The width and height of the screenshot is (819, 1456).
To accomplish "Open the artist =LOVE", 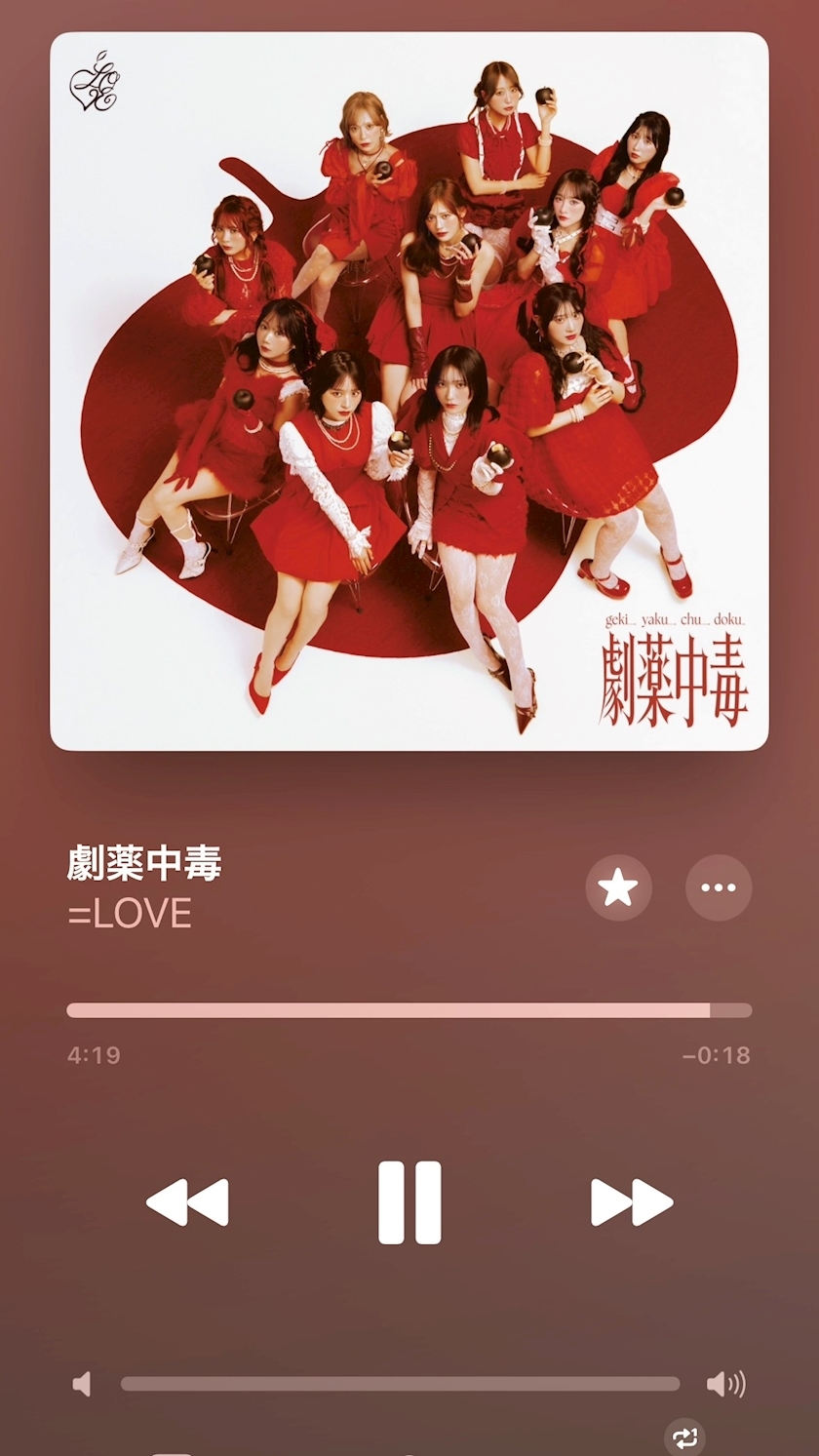I will pos(130,914).
